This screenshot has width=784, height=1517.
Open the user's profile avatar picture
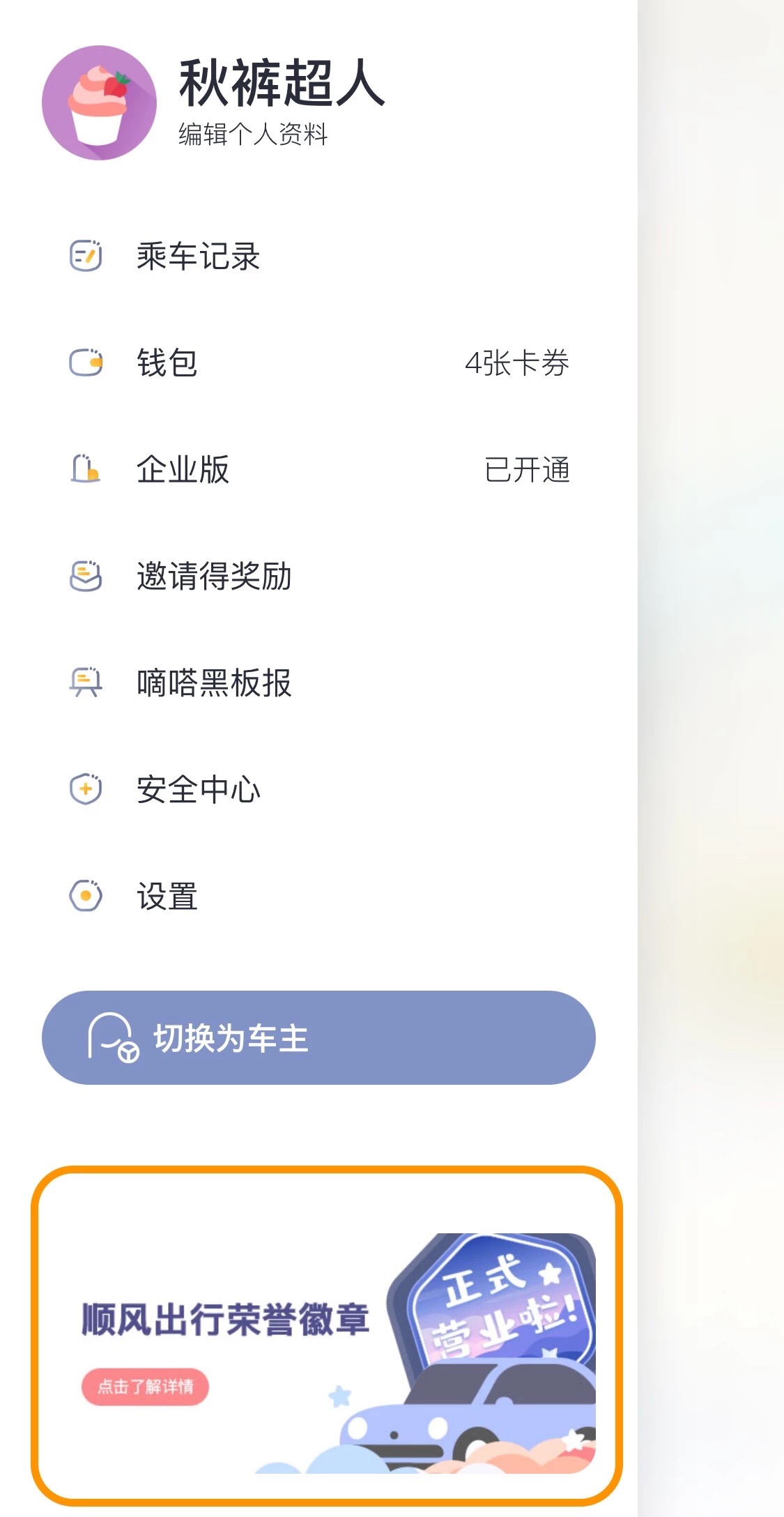[x=101, y=101]
